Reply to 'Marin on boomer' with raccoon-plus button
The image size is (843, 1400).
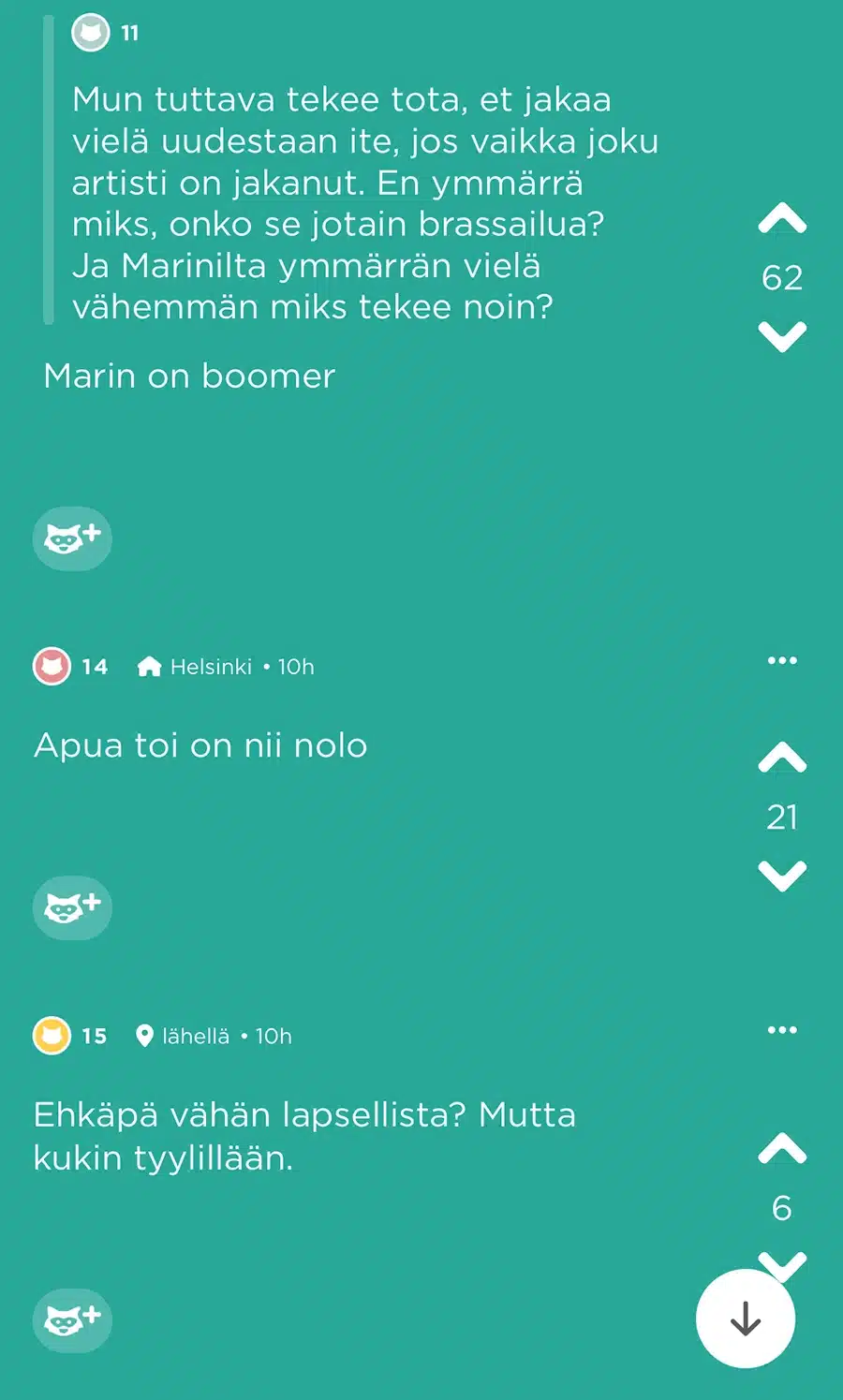point(72,538)
